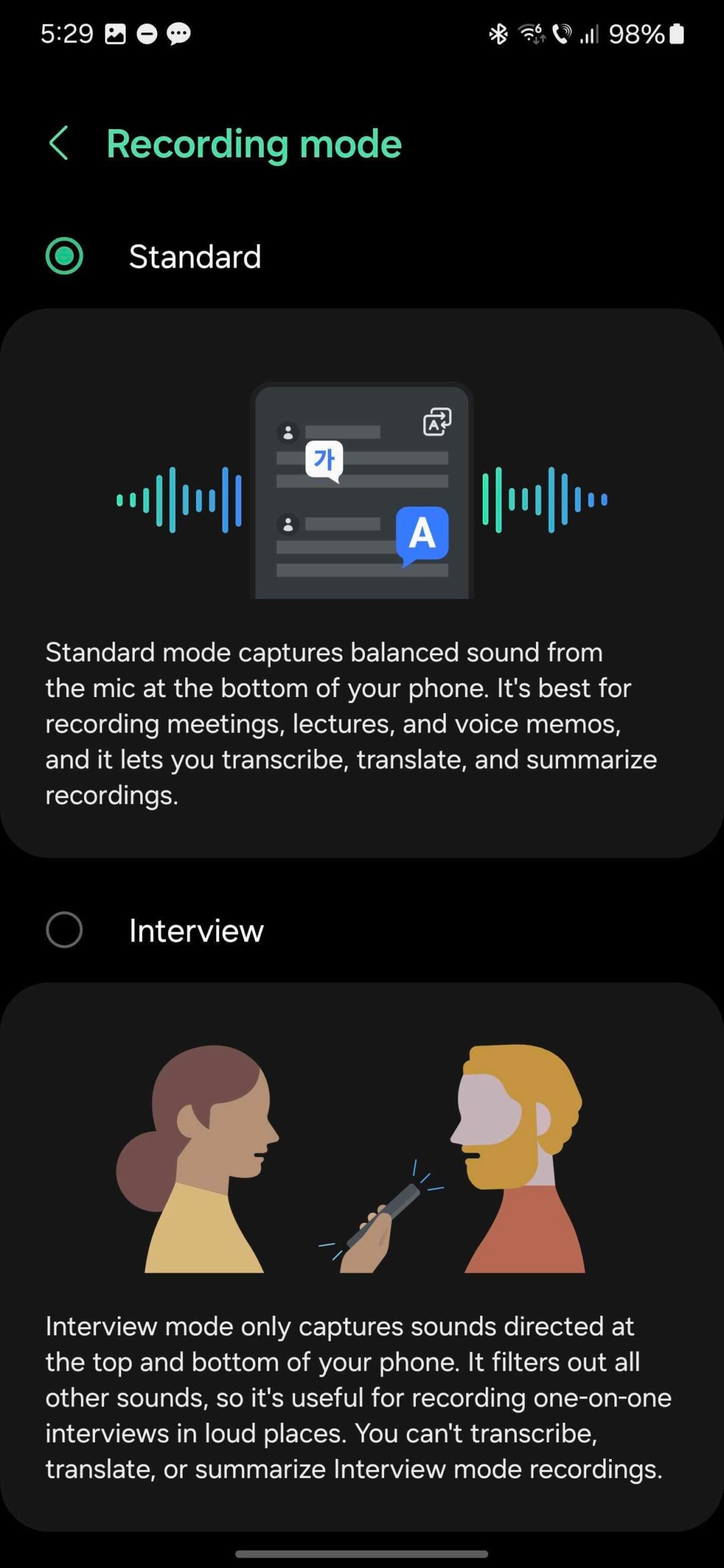Select the Standard recording mode
The height and width of the screenshot is (1568, 724).
click(x=64, y=256)
